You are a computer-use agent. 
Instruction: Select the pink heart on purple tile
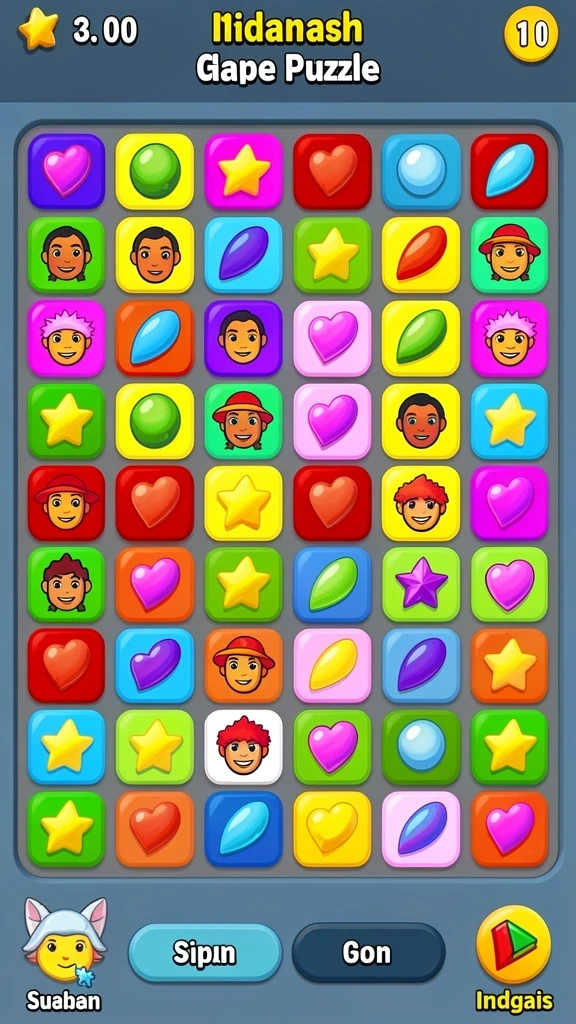click(x=66, y=171)
